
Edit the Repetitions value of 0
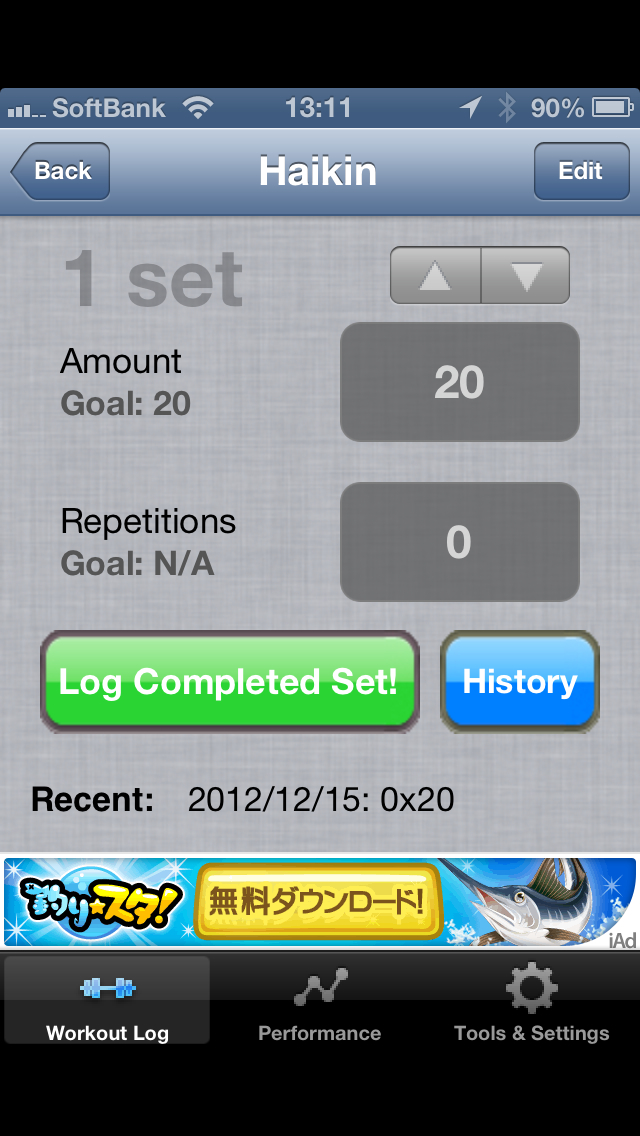(x=460, y=542)
